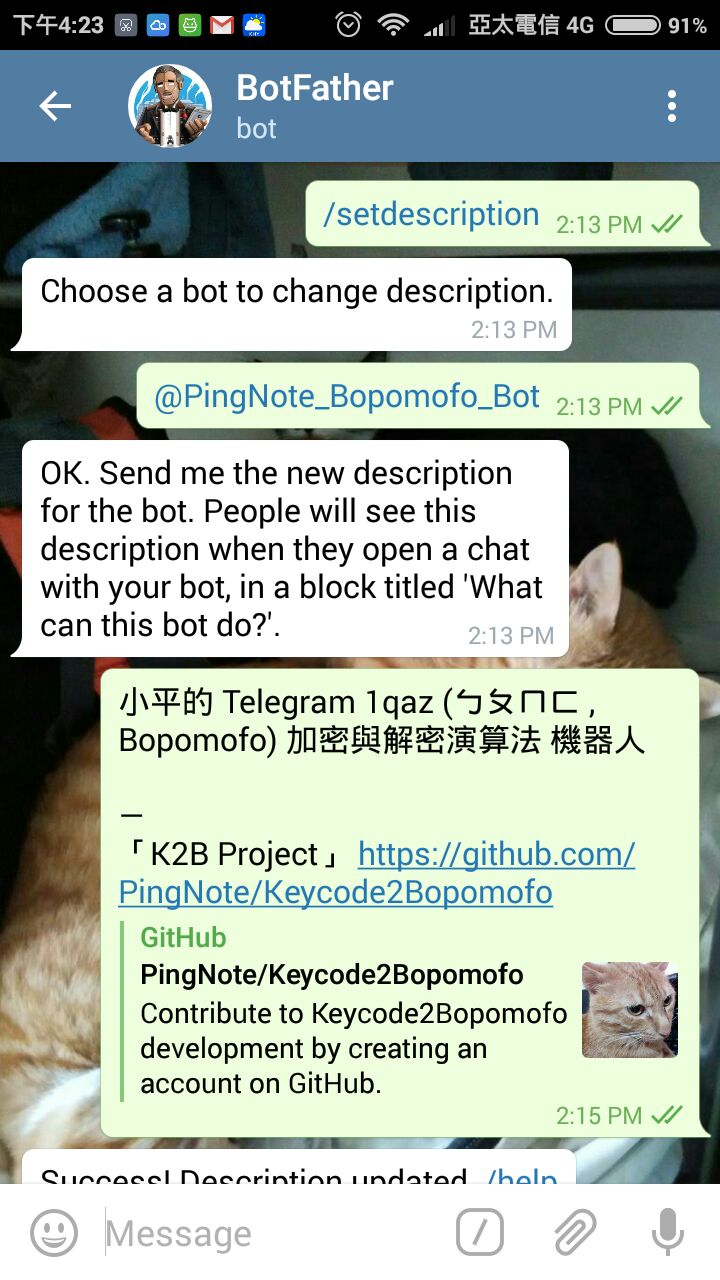Record a voice message
The height and width of the screenshot is (1280, 720).
pos(667,1232)
